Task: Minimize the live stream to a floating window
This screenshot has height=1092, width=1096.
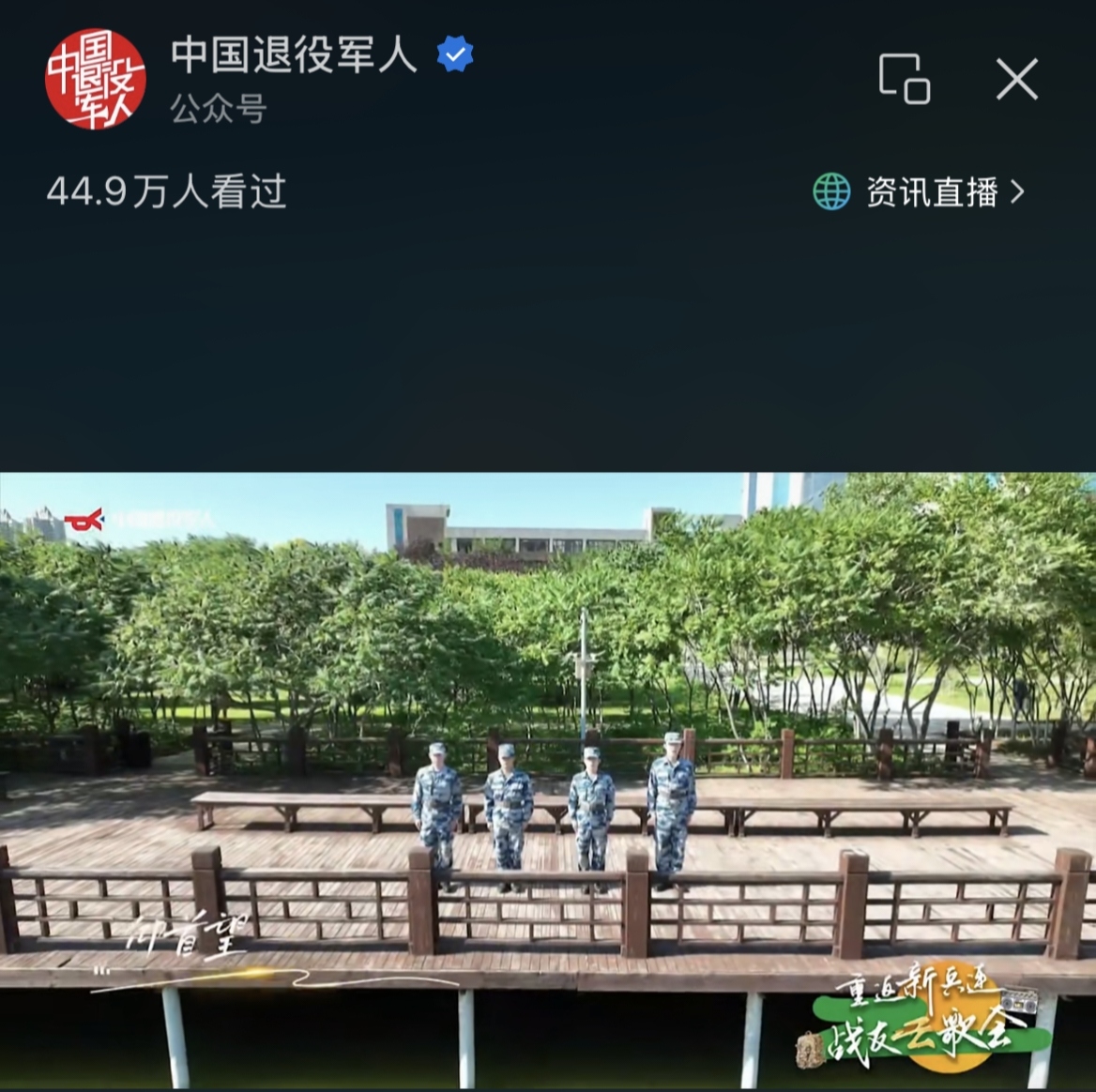Action: pyautogui.click(x=904, y=79)
